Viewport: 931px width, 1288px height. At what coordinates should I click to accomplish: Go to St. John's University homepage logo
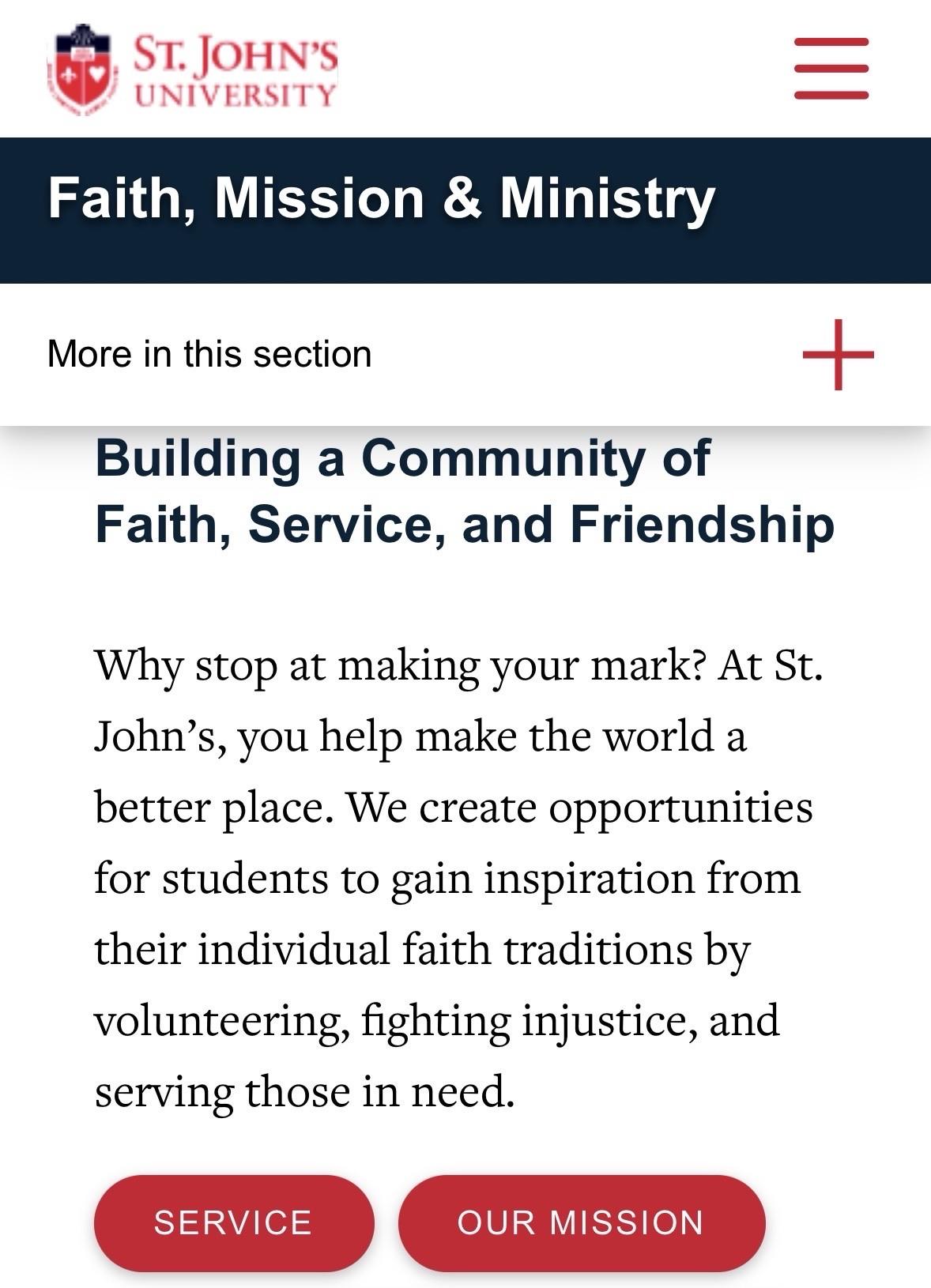[x=193, y=70]
